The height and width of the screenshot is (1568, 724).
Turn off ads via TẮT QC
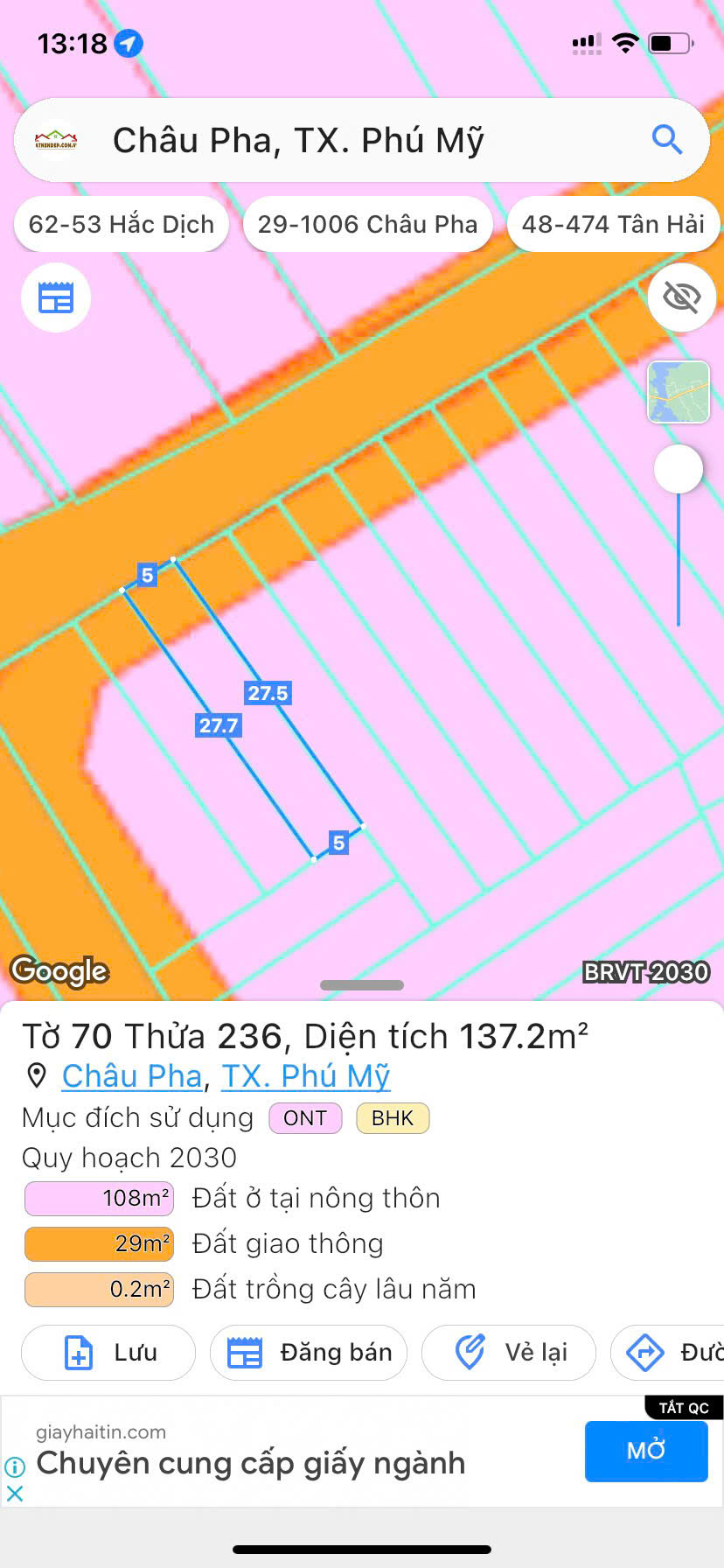coord(684,1408)
